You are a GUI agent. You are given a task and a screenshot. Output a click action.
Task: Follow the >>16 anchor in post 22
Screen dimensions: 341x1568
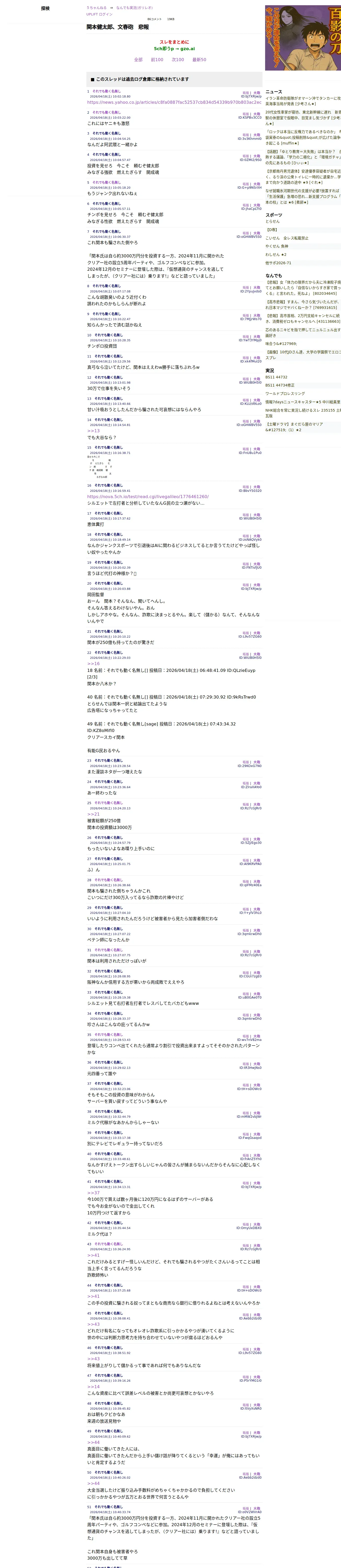pyautogui.click(x=93, y=664)
